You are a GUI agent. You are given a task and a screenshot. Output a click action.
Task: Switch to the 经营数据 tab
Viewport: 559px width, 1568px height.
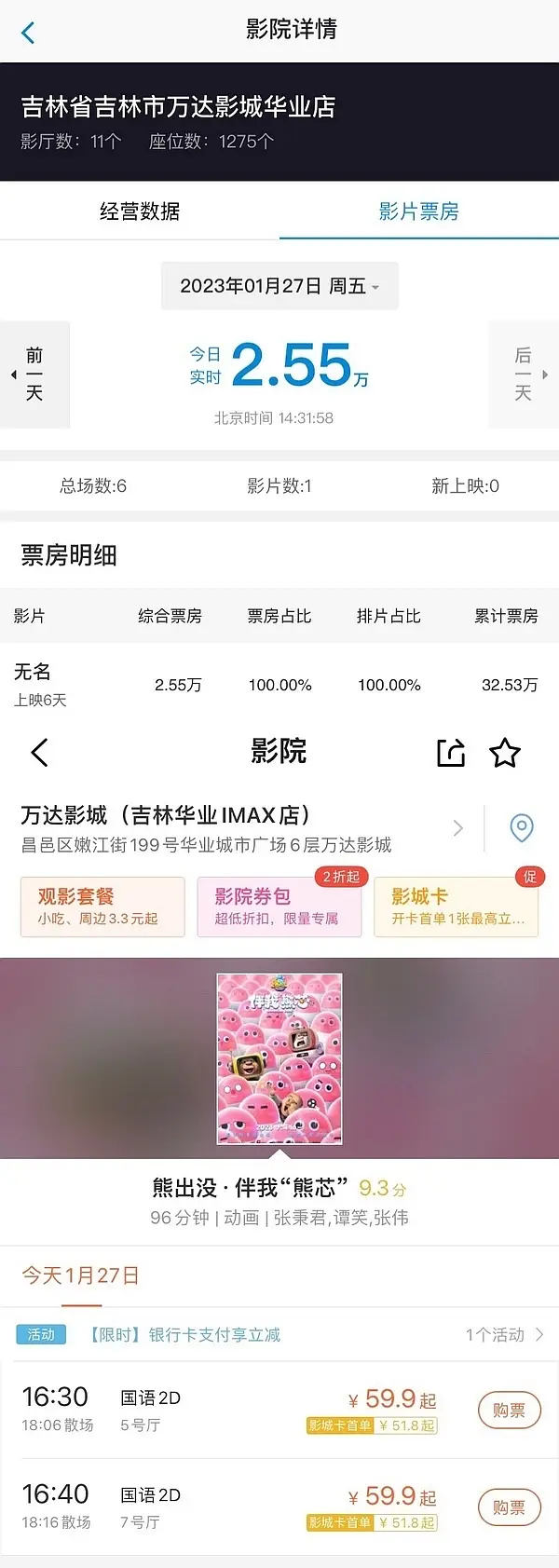point(140,211)
